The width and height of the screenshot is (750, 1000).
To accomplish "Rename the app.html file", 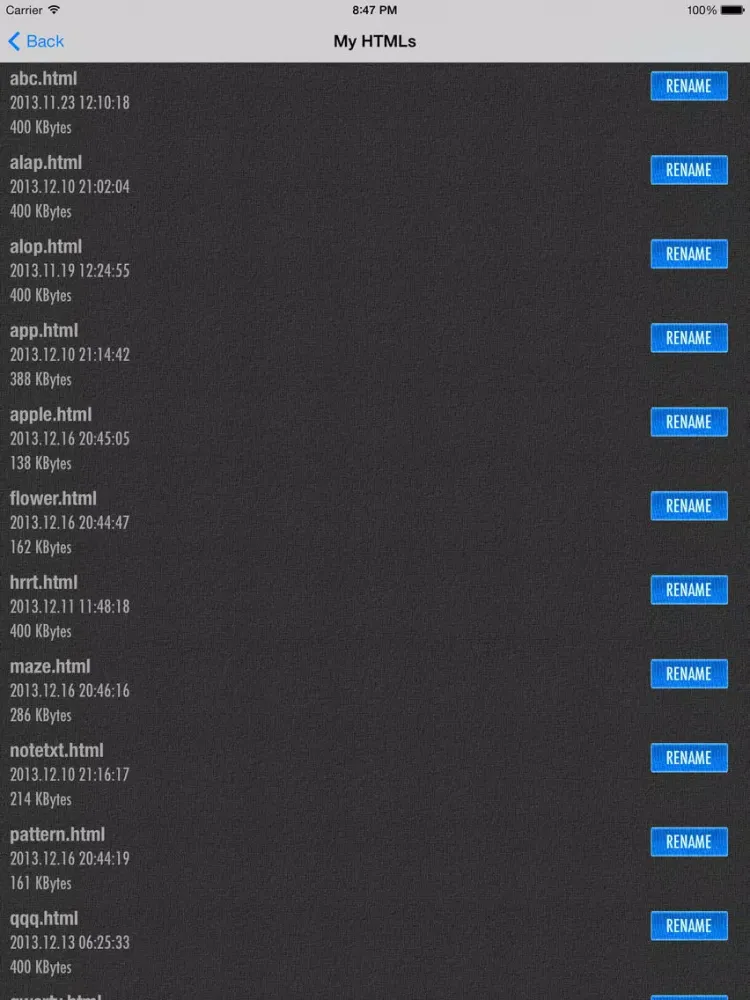I will pos(689,338).
